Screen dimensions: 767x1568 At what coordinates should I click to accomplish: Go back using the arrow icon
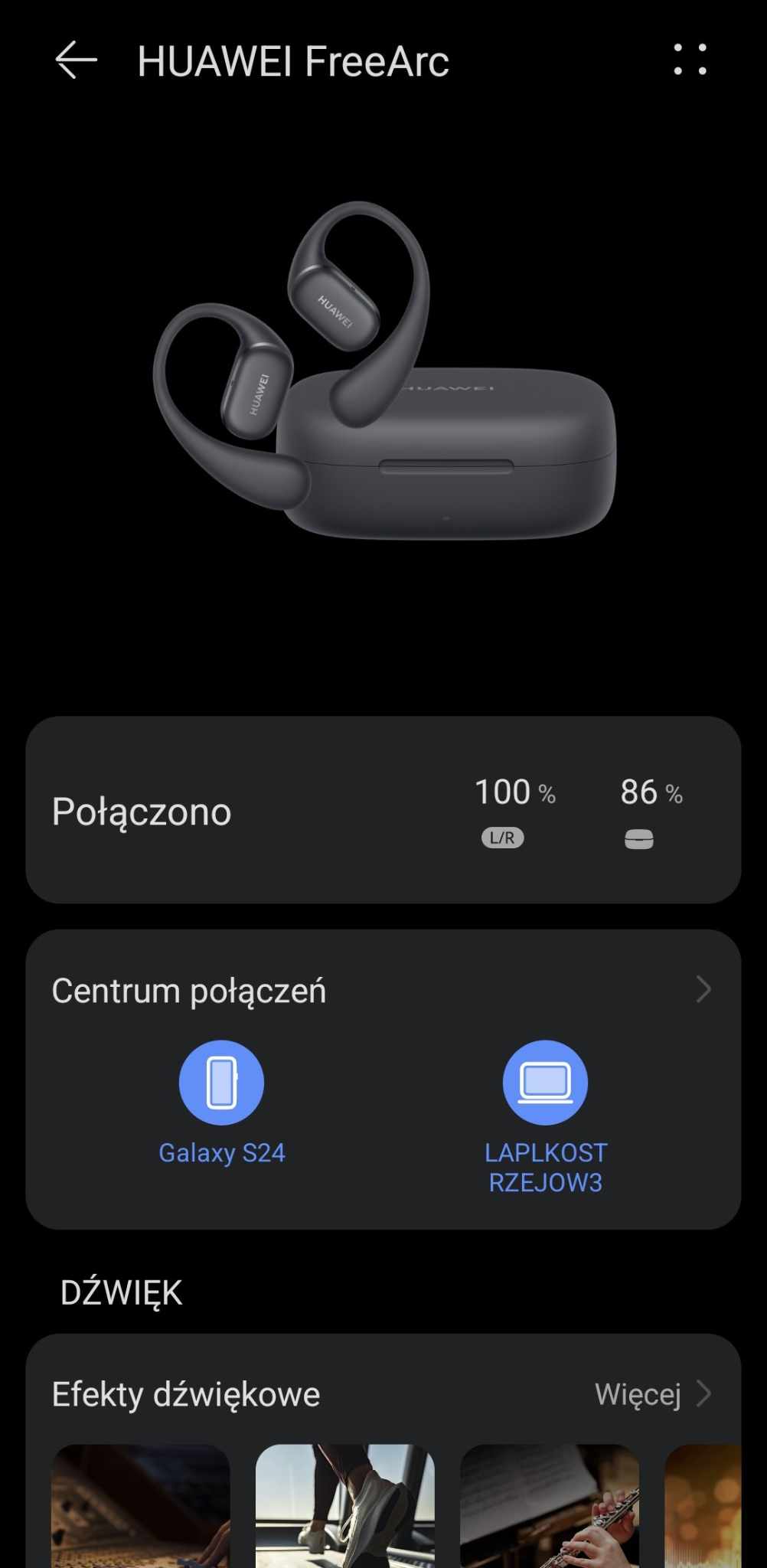(77, 60)
